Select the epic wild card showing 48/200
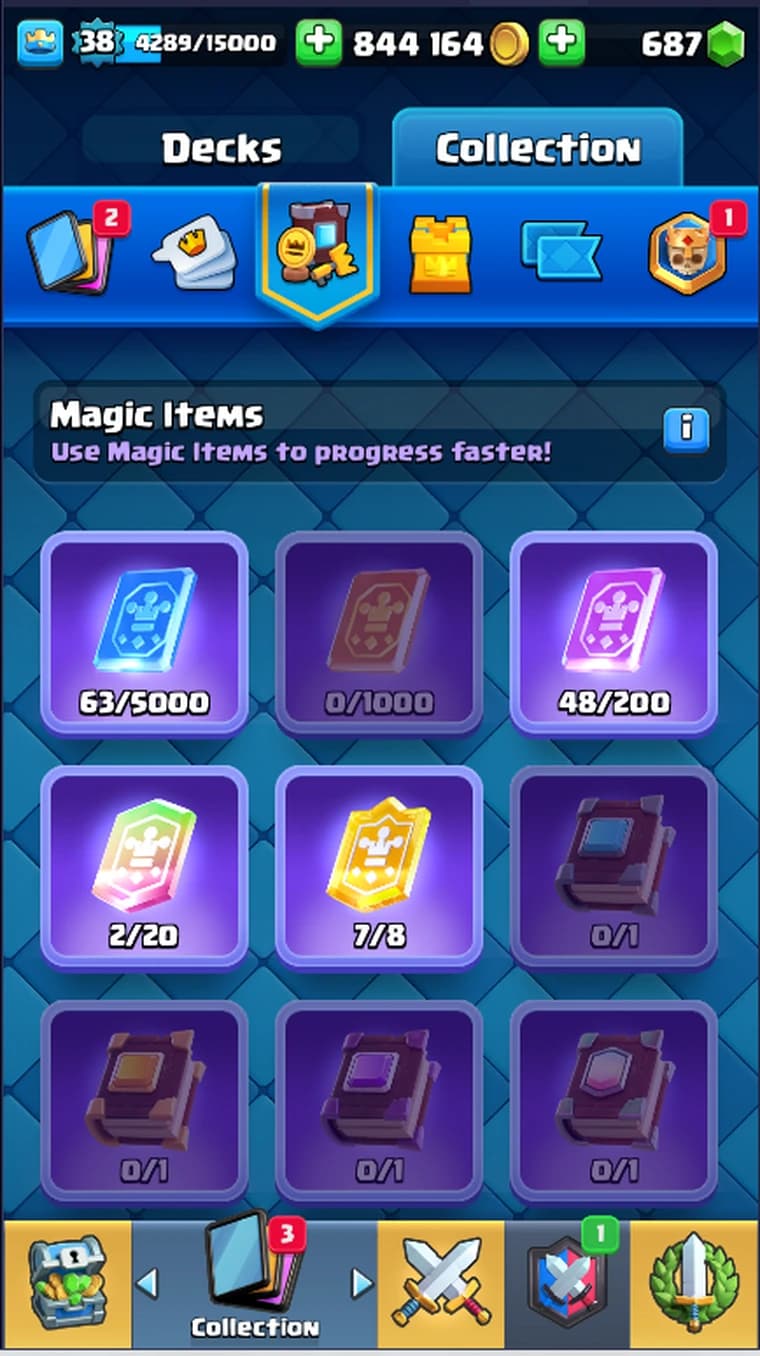 point(613,633)
